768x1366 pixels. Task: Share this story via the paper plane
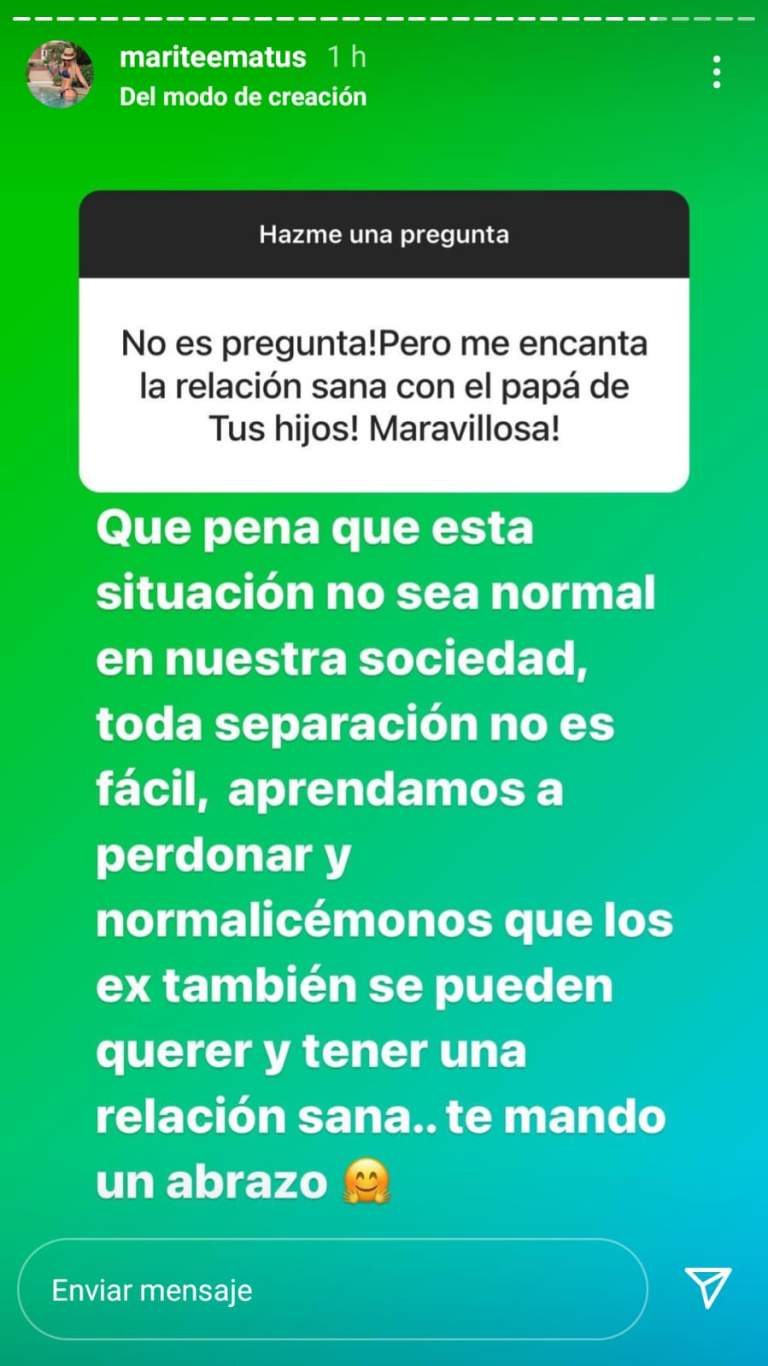[x=708, y=1288]
